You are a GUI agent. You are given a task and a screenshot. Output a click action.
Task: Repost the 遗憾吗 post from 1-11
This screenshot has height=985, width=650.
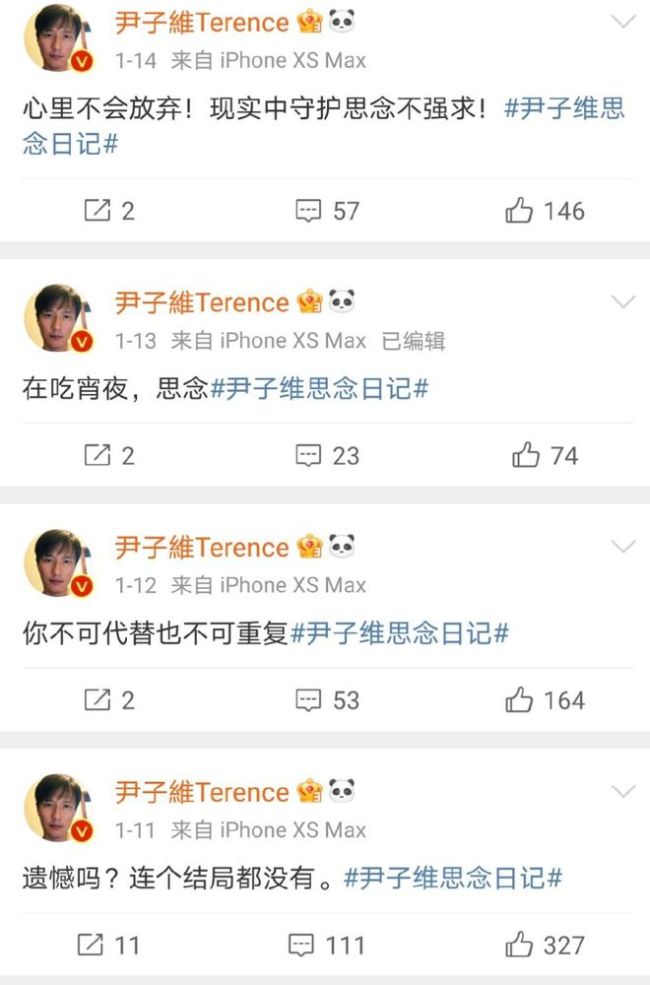tap(109, 944)
